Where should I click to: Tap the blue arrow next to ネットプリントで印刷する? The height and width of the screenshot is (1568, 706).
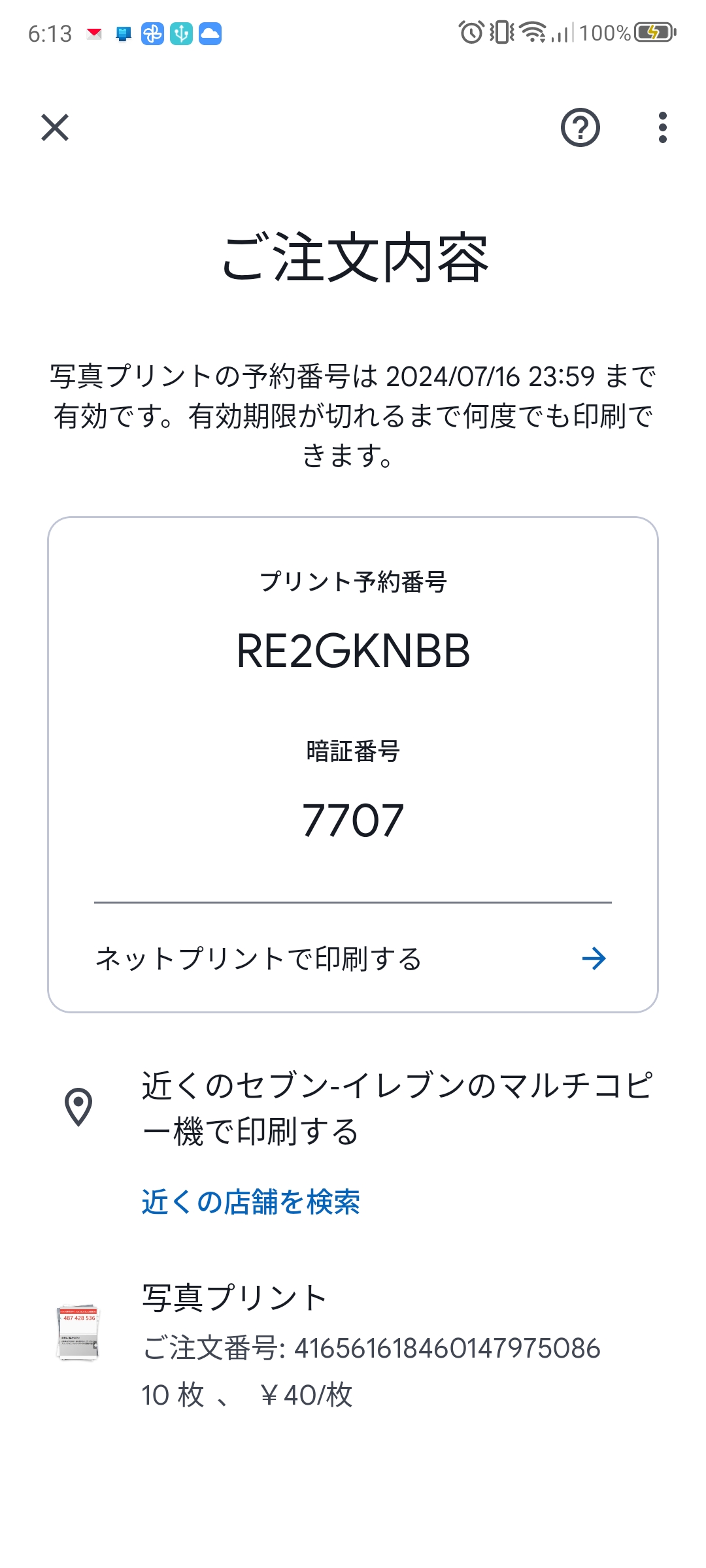pyautogui.click(x=594, y=960)
